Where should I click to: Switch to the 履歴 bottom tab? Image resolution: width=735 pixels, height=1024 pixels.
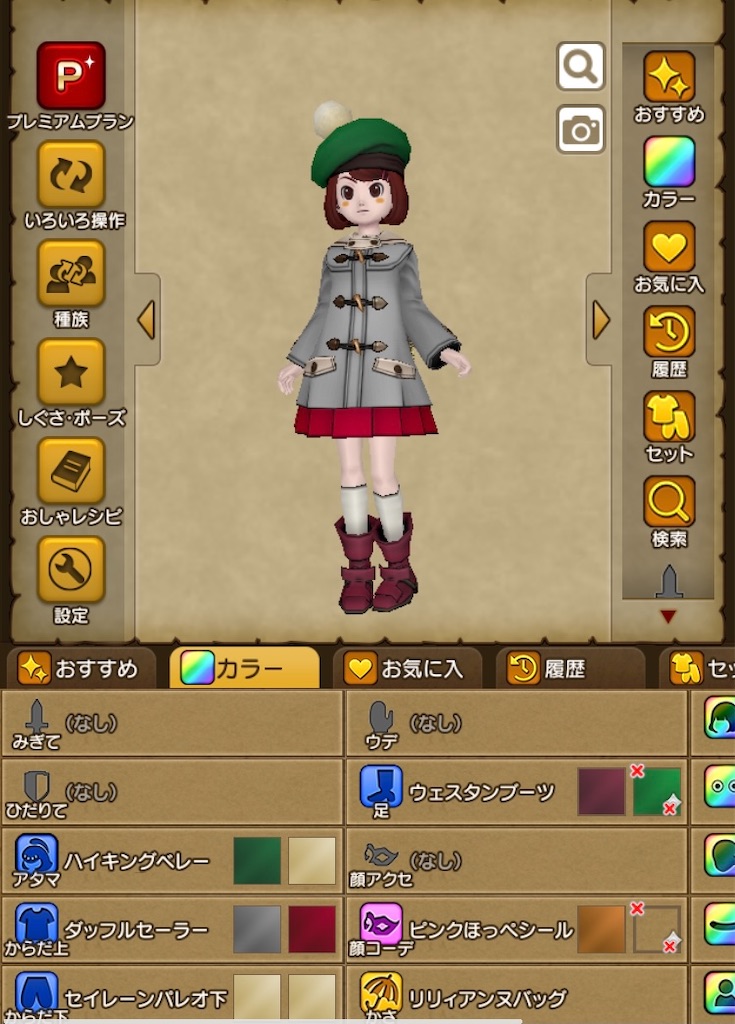tap(574, 668)
